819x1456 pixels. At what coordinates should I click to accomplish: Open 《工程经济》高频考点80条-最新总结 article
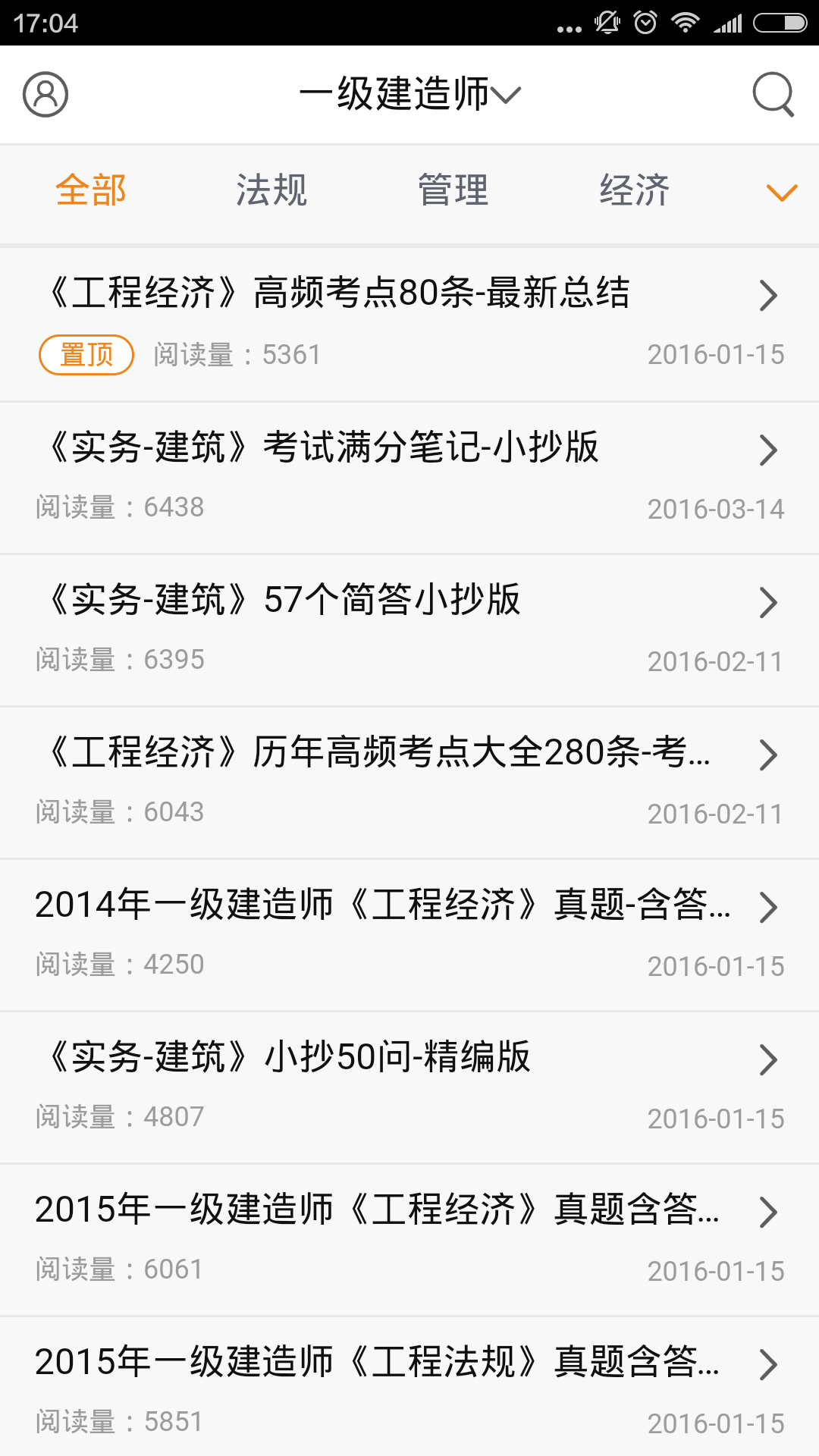pyautogui.click(x=409, y=322)
